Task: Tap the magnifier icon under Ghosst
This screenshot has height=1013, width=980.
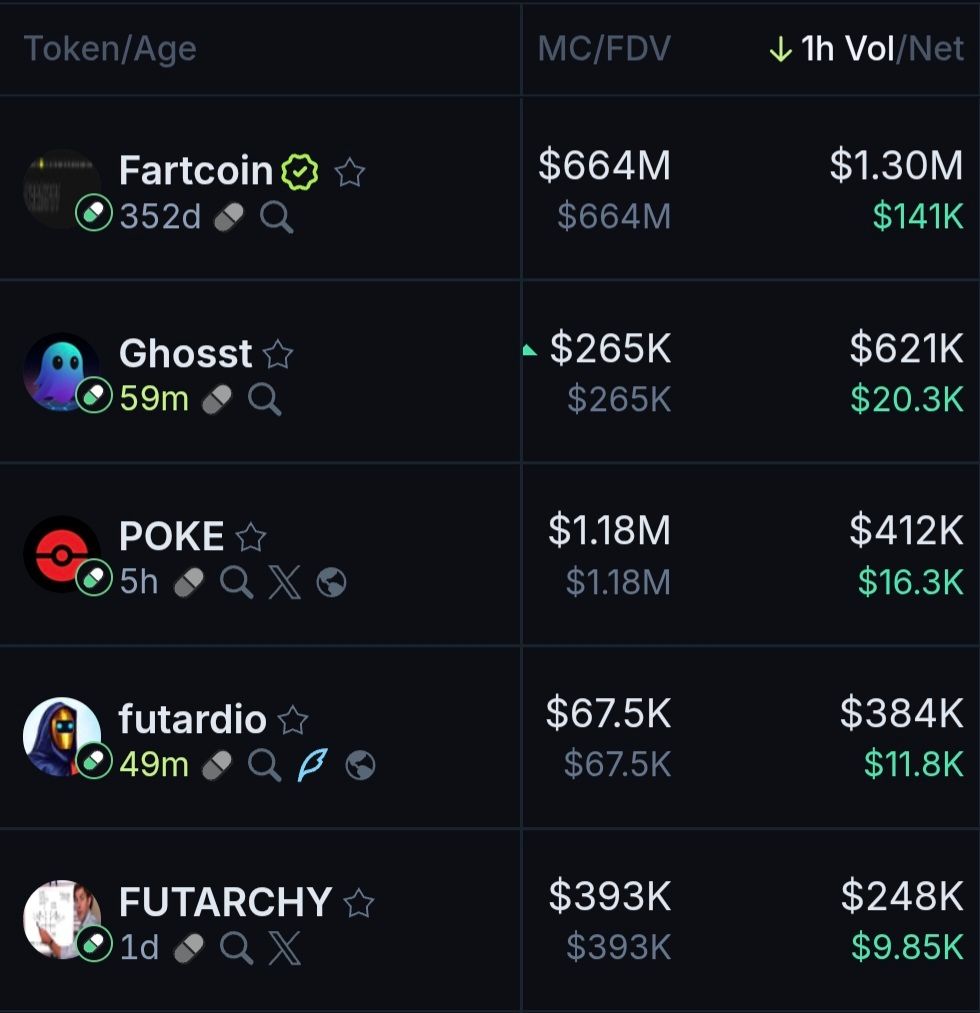Action: coord(264,400)
